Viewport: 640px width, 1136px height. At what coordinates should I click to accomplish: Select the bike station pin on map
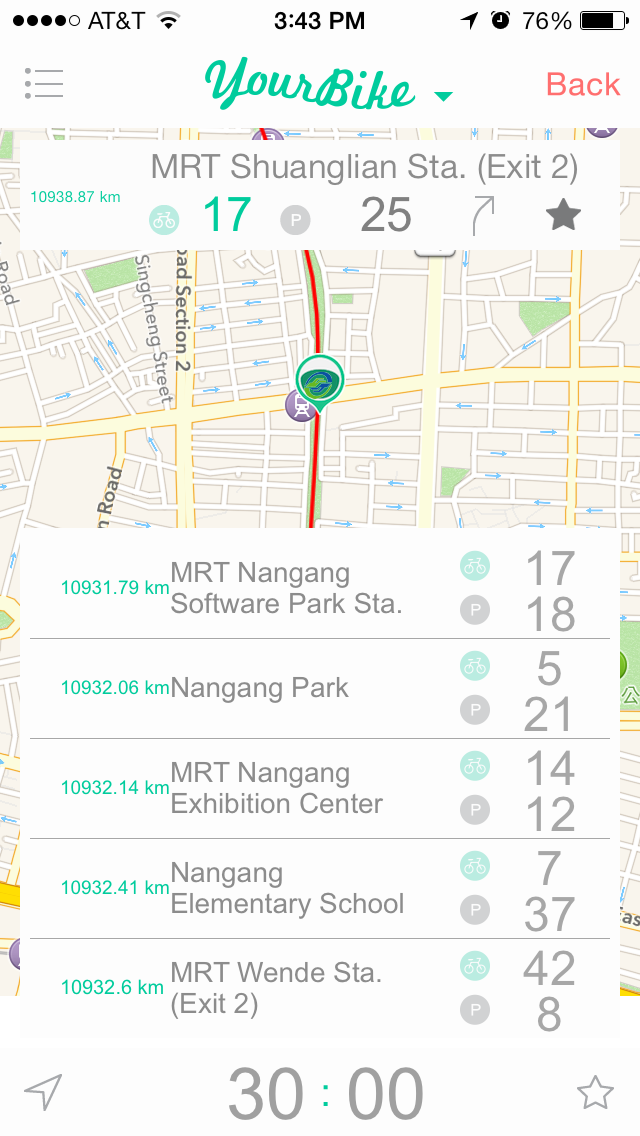point(320,383)
